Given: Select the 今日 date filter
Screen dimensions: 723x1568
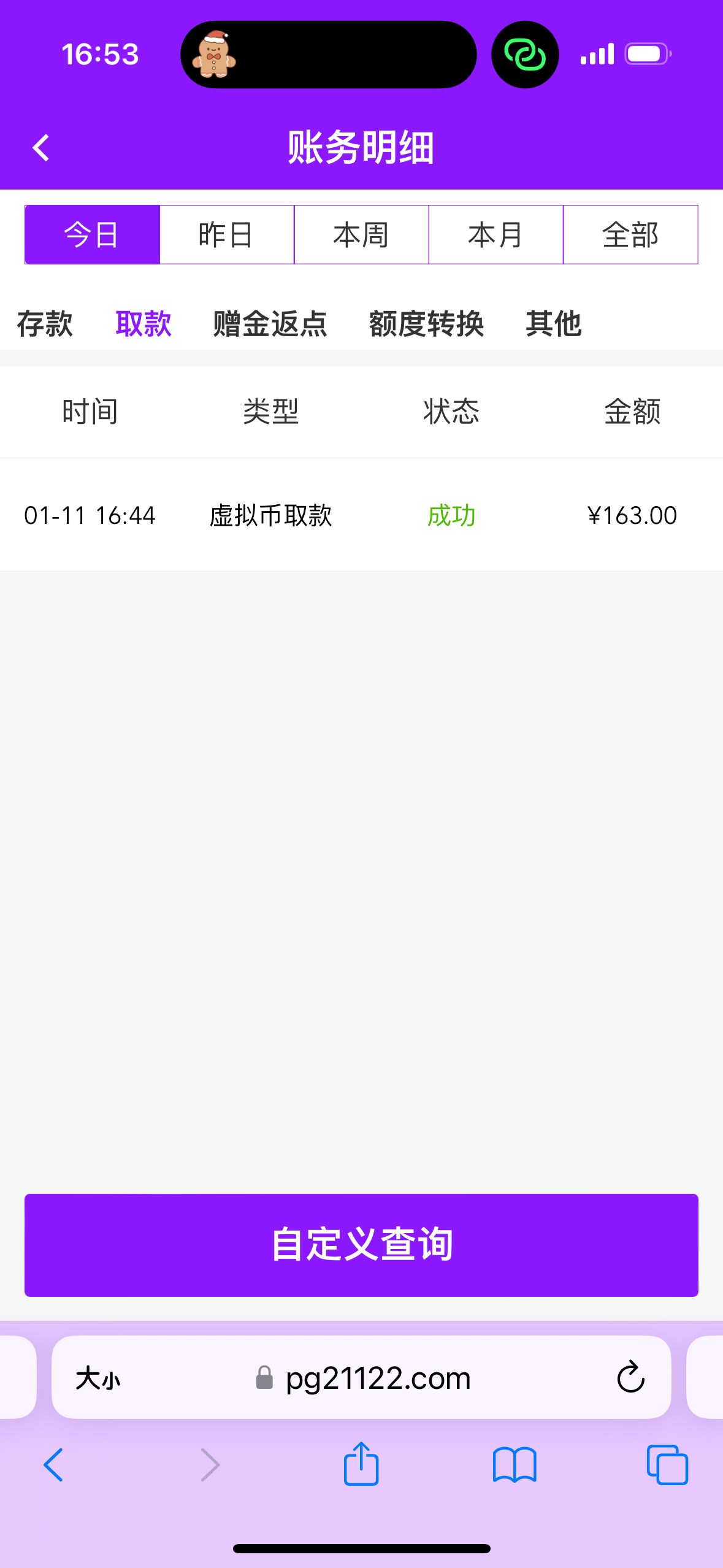Looking at the screenshot, I should coord(92,235).
